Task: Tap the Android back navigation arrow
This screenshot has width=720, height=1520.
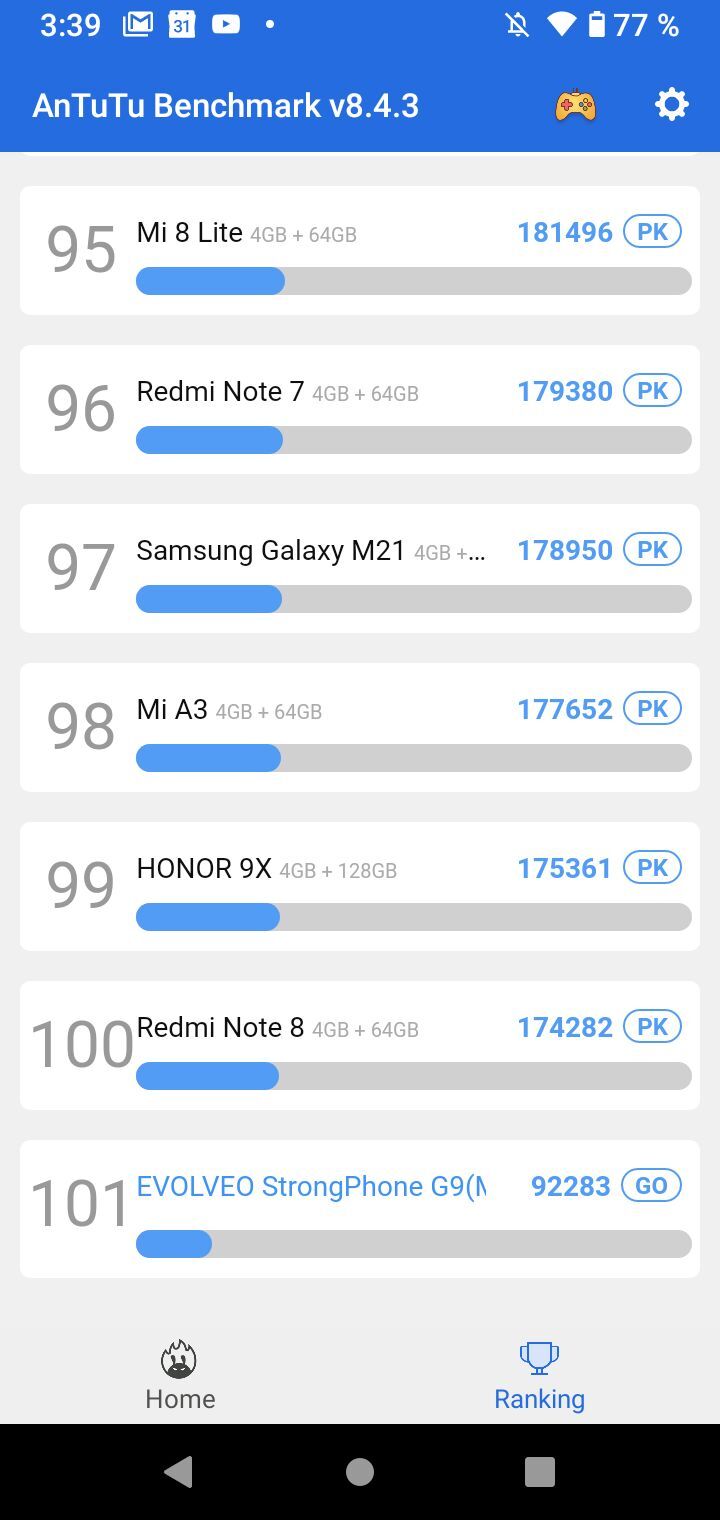Action: coord(180,1471)
